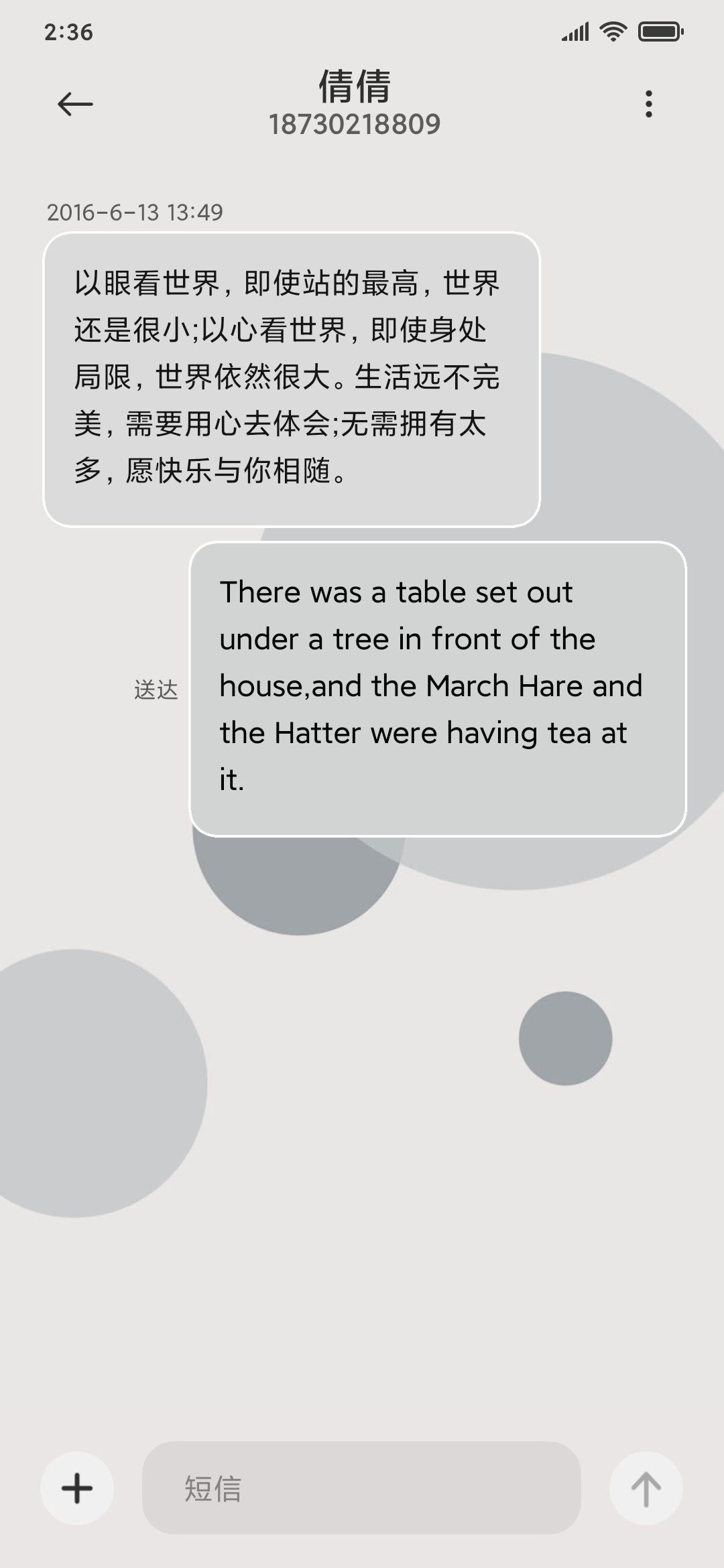Go back using the arrow icon
The width and height of the screenshot is (724, 1568).
point(75,104)
